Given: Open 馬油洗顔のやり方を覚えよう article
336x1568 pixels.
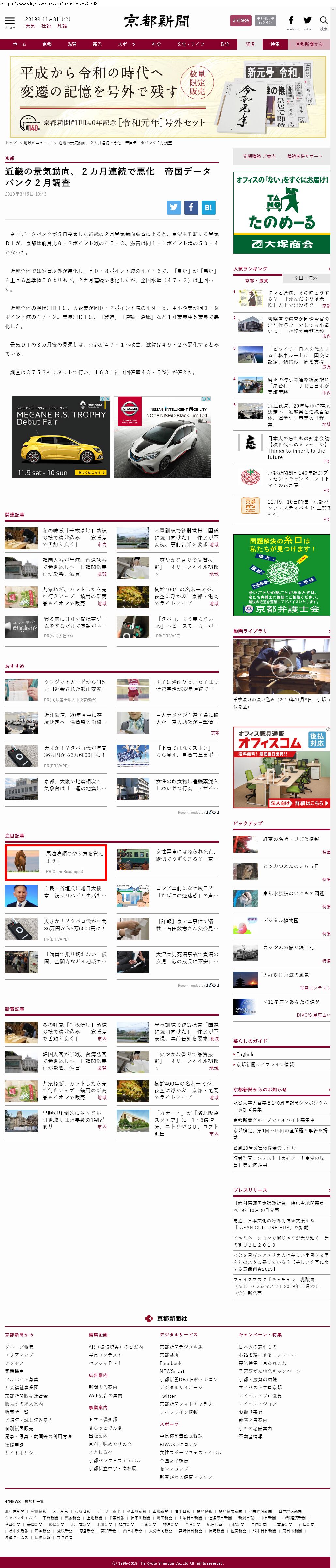Looking at the screenshot, I should (74, 856).
